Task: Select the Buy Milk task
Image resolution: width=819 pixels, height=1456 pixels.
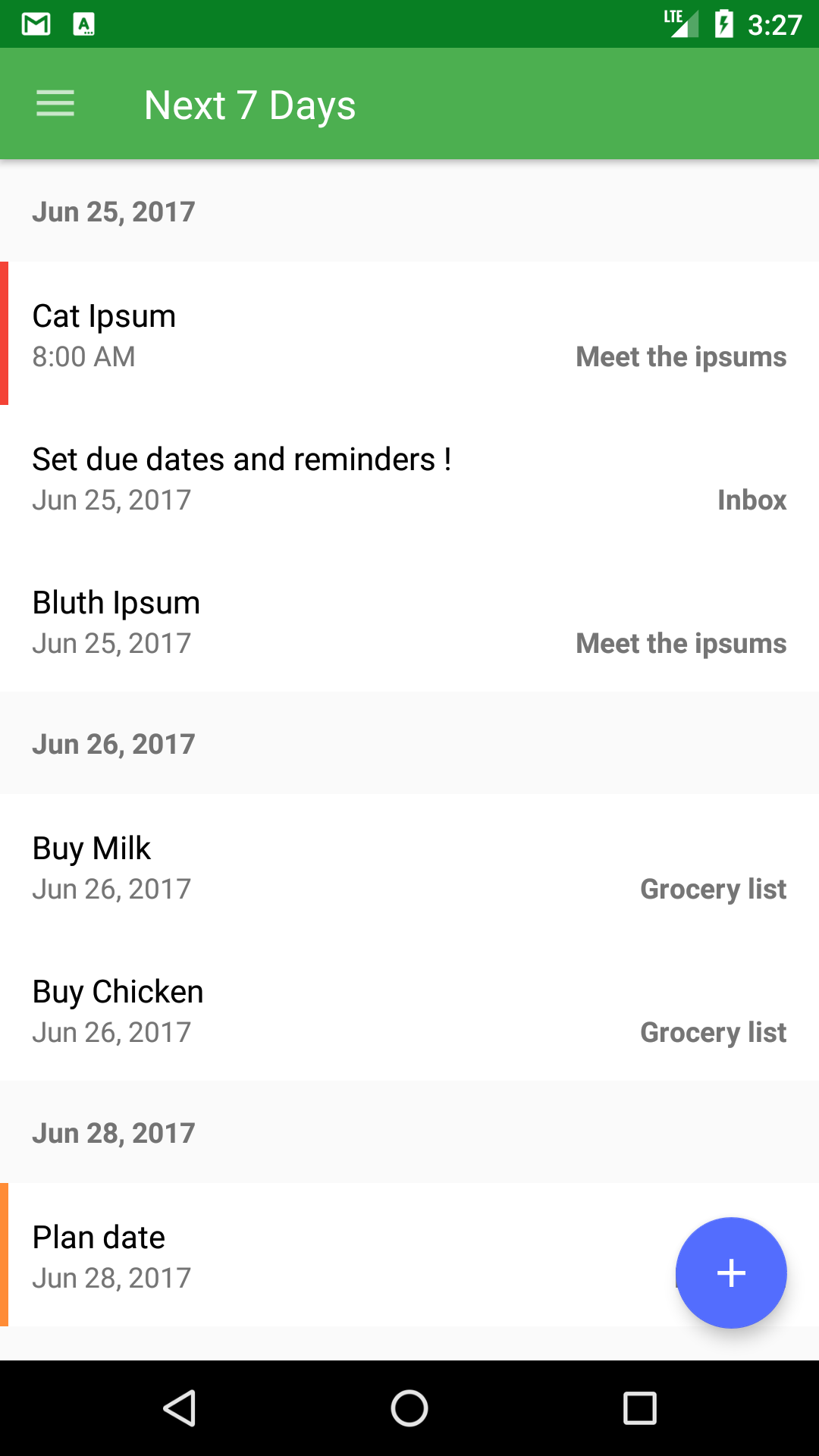Action: (303, 867)
